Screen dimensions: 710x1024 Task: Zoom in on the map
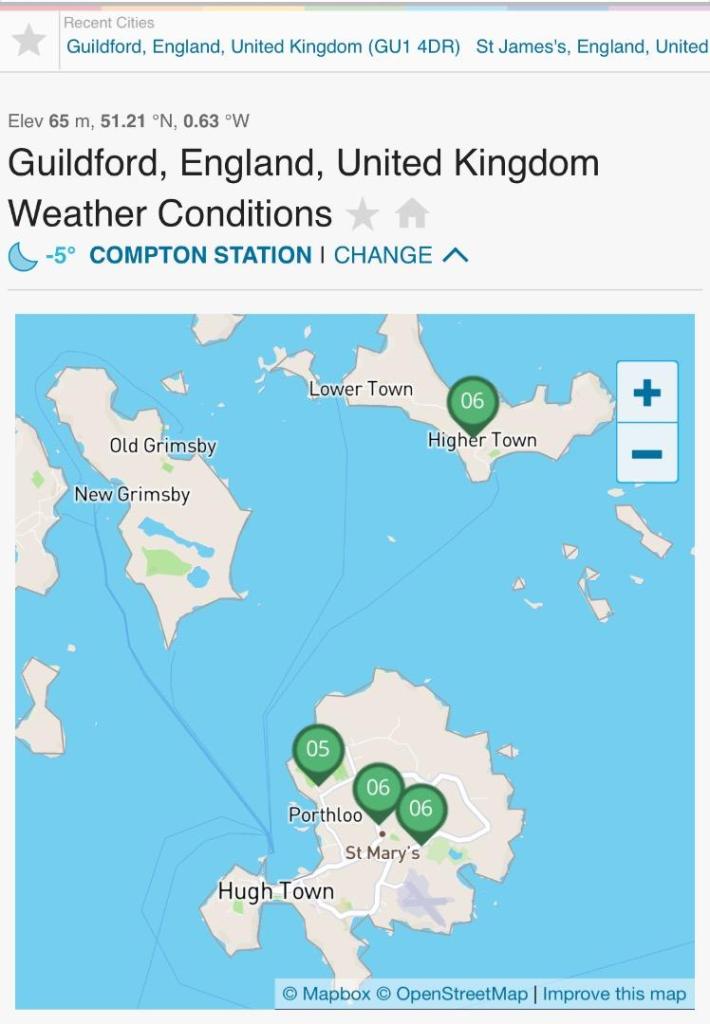click(647, 392)
